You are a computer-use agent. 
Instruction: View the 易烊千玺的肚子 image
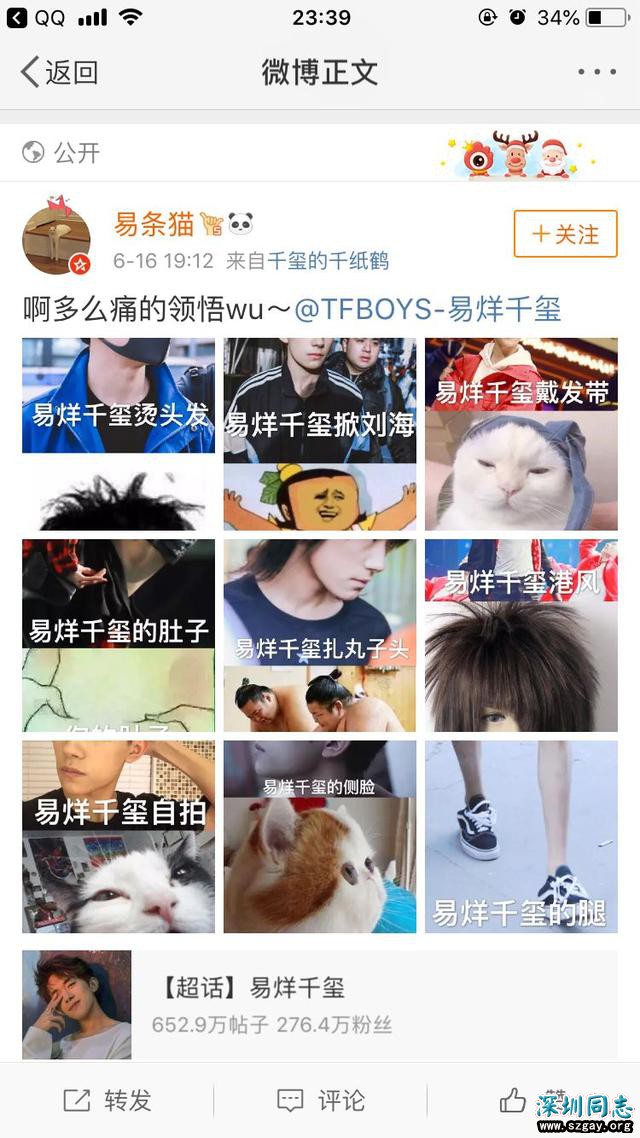tap(118, 636)
